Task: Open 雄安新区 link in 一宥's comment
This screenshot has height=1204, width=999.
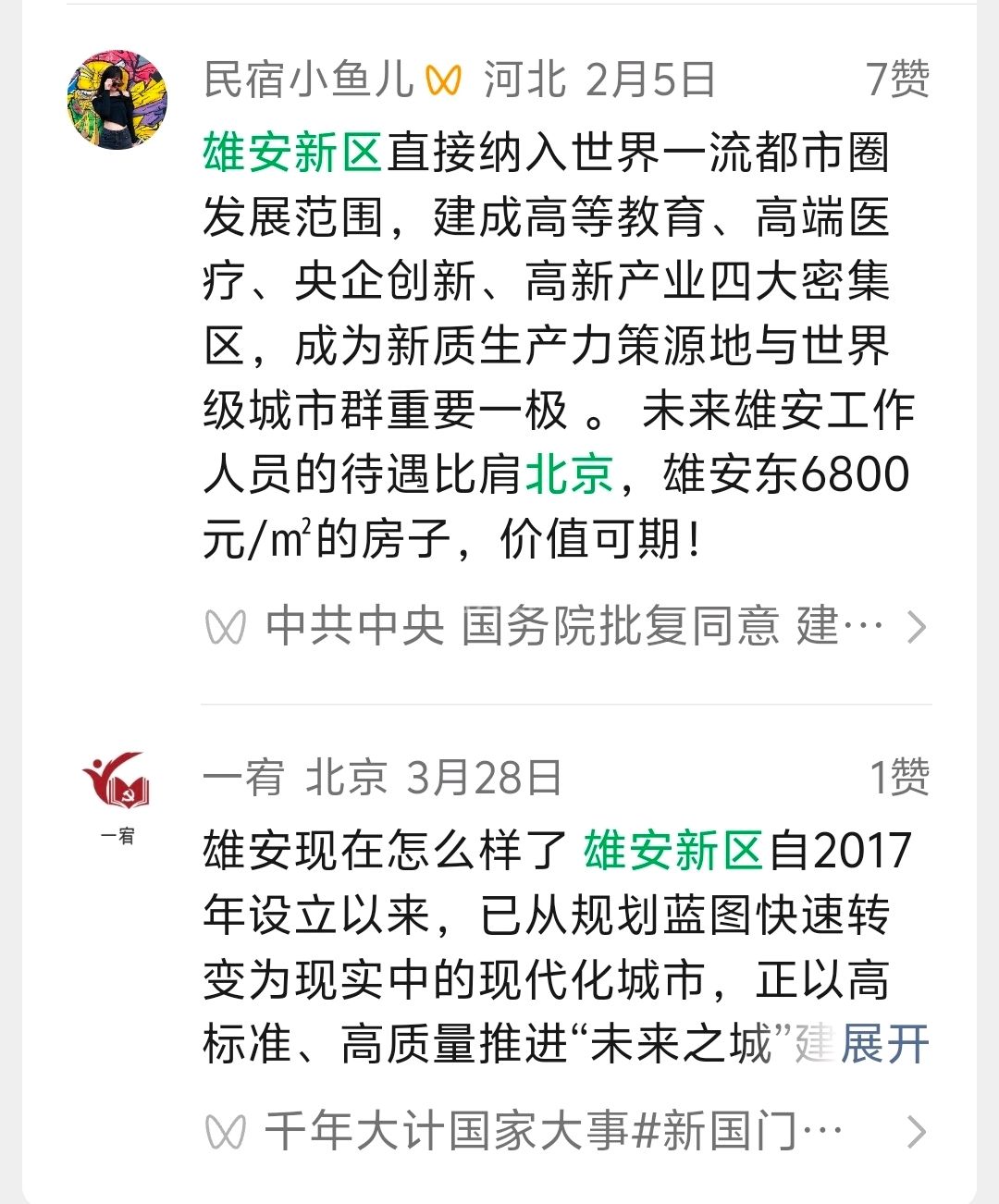Action: (673, 851)
